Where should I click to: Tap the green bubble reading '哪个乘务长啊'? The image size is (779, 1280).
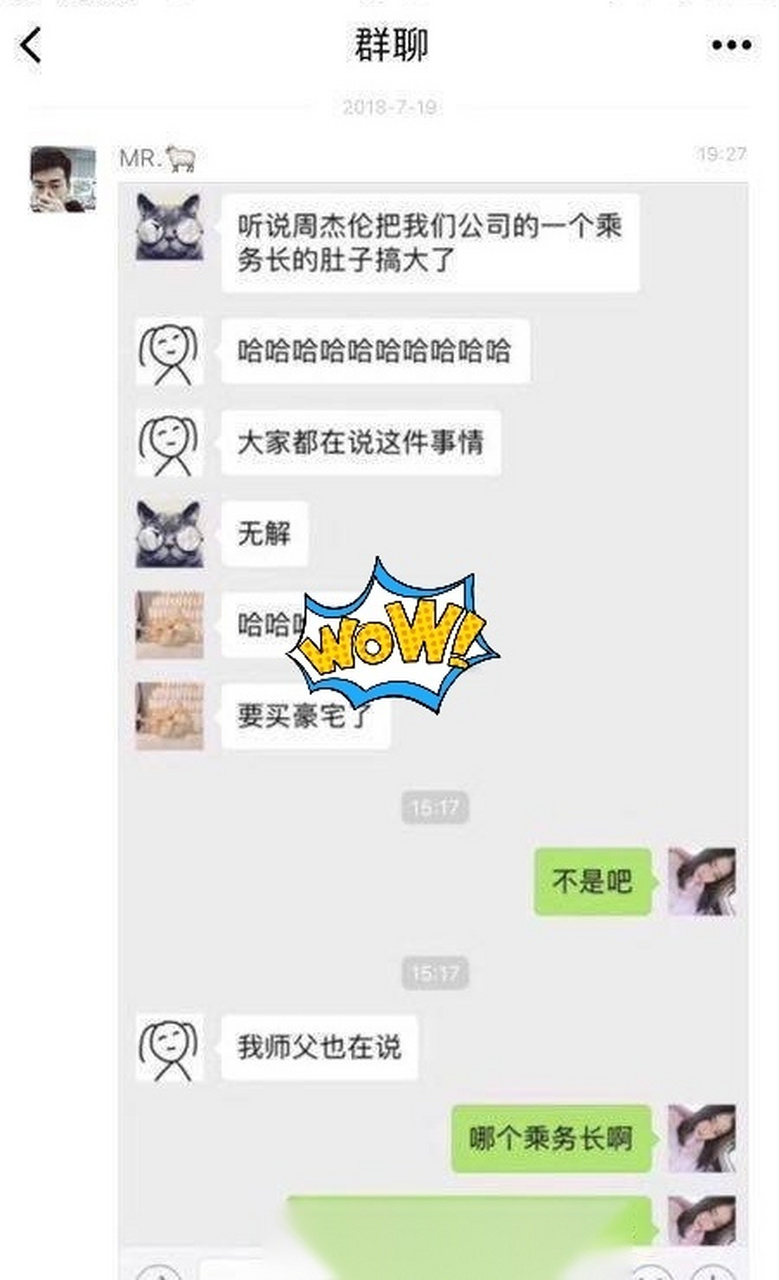[551, 1138]
